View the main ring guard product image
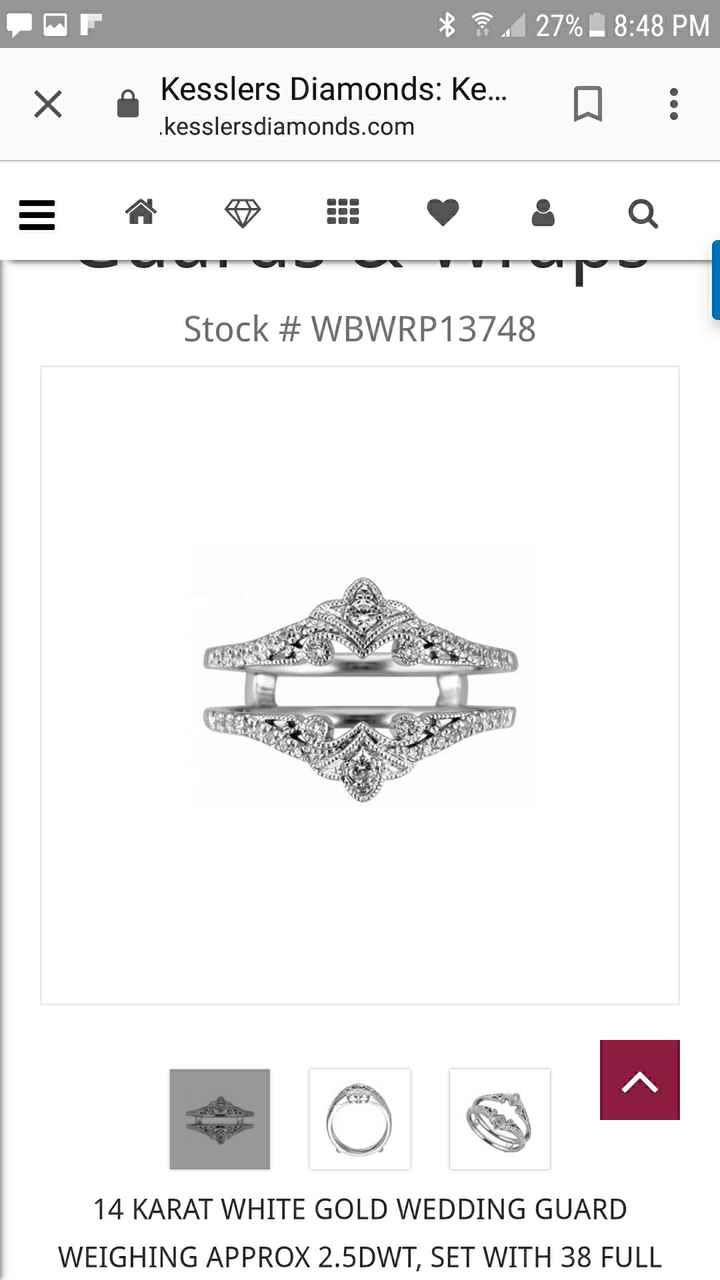The image size is (720, 1280). pyautogui.click(x=360, y=683)
